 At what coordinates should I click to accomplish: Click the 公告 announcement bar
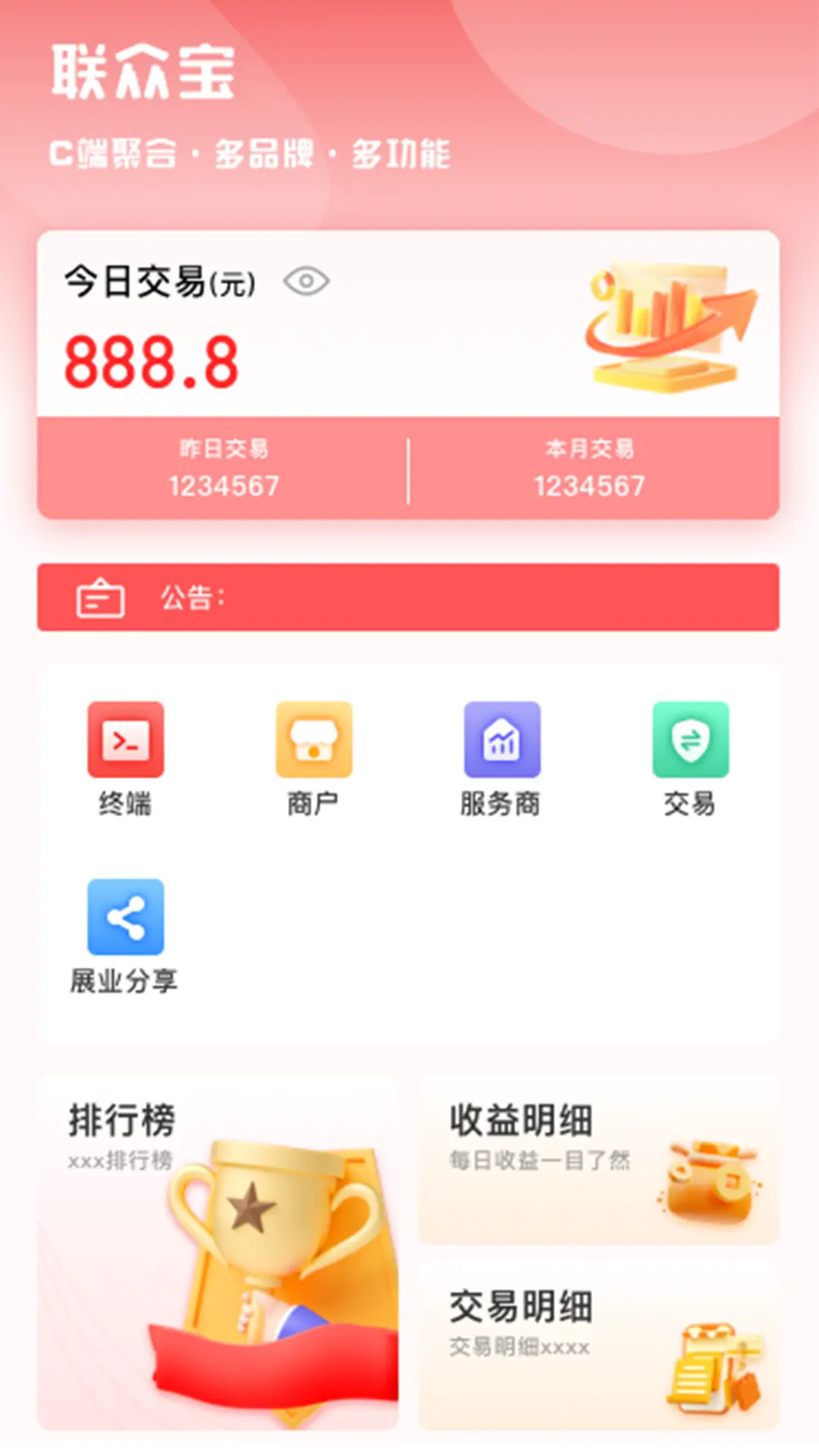point(409,598)
